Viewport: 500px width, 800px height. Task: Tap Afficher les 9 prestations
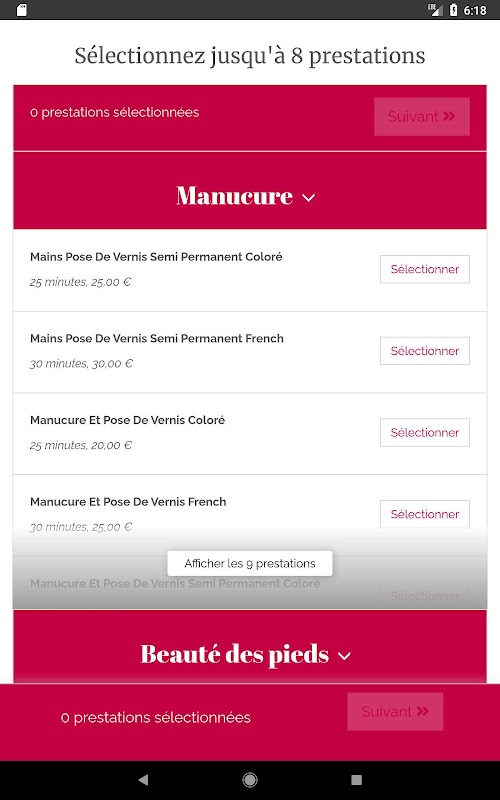click(x=249, y=563)
